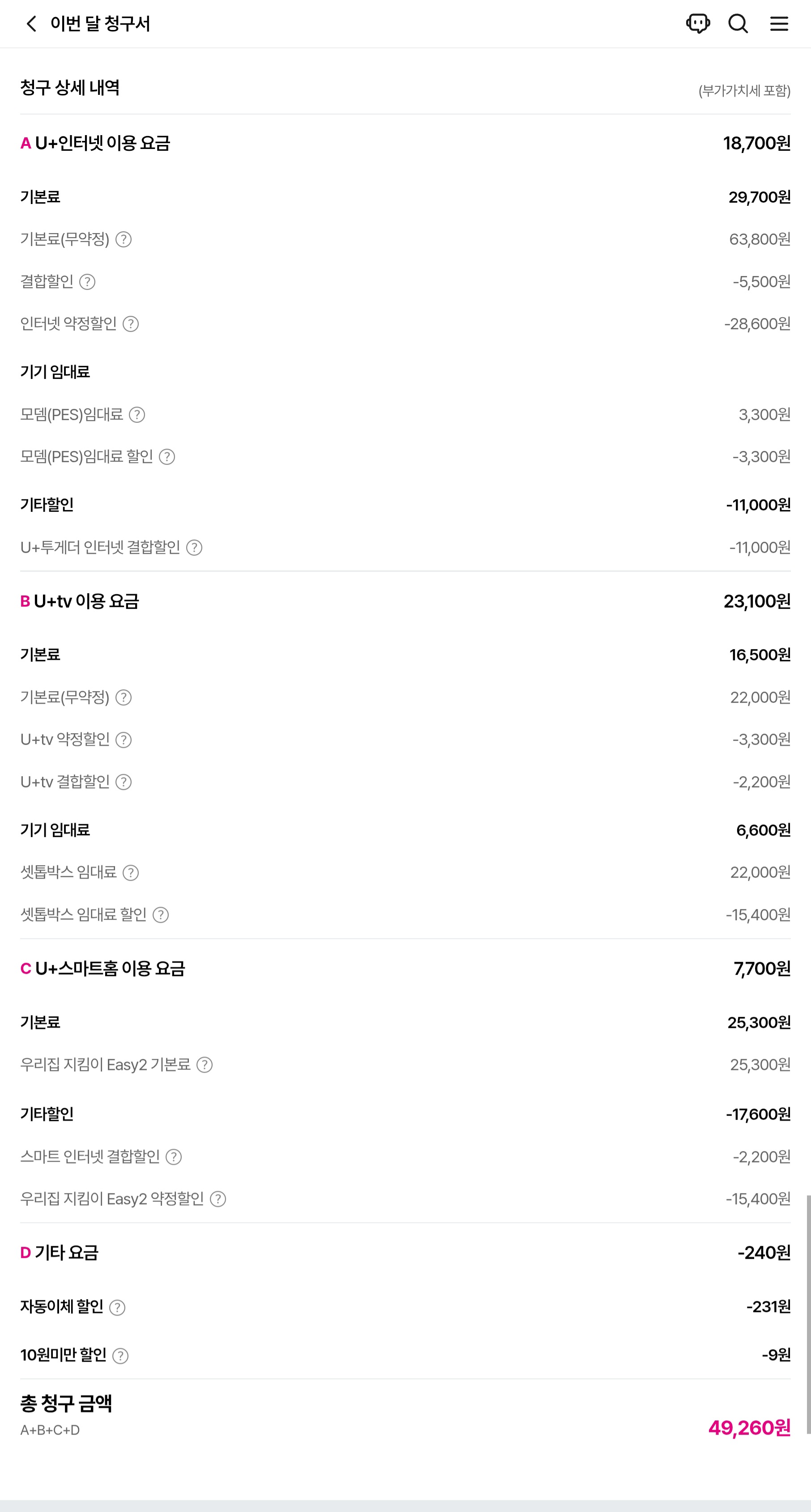Open help icon beside 모뎀(PES)임대료 할인
The height and width of the screenshot is (1512, 811).
click(168, 457)
